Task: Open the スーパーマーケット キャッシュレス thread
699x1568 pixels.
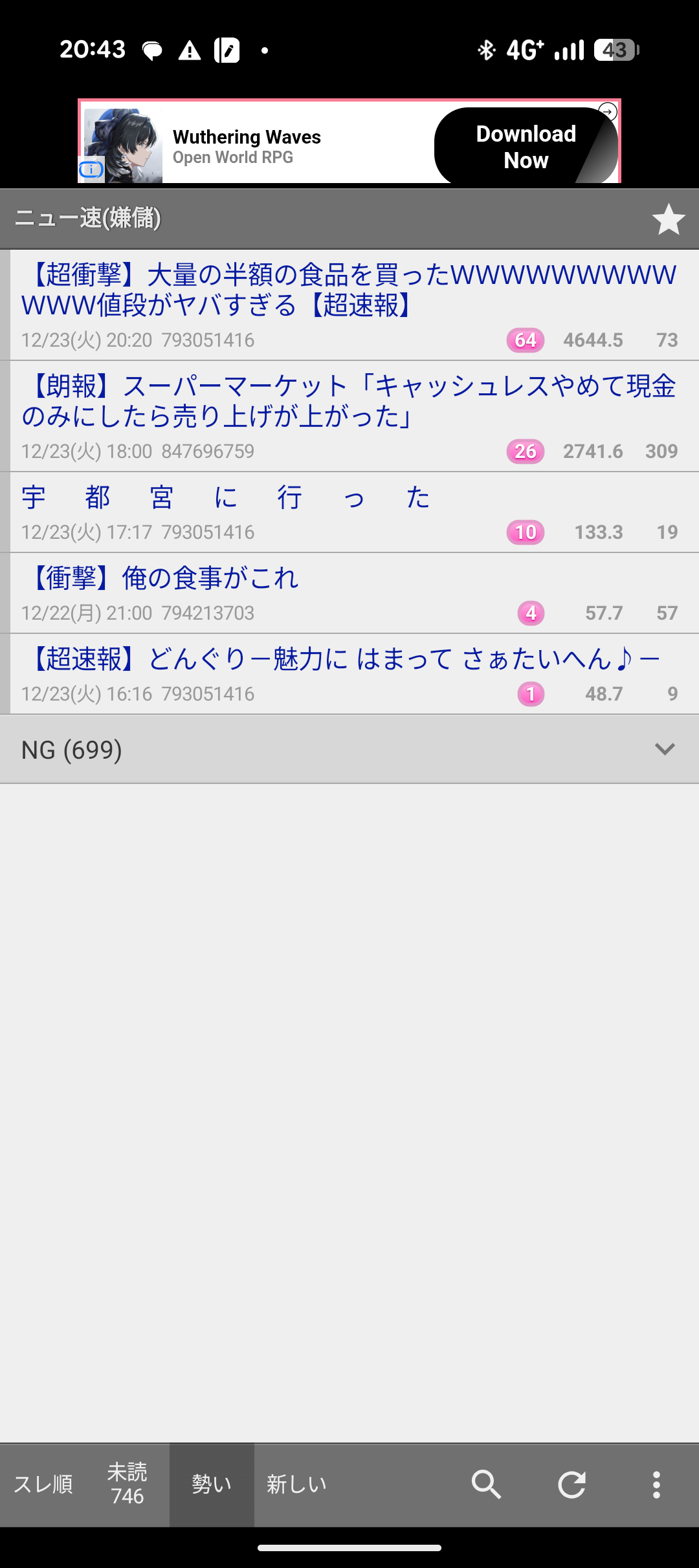Action: tap(349, 402)
